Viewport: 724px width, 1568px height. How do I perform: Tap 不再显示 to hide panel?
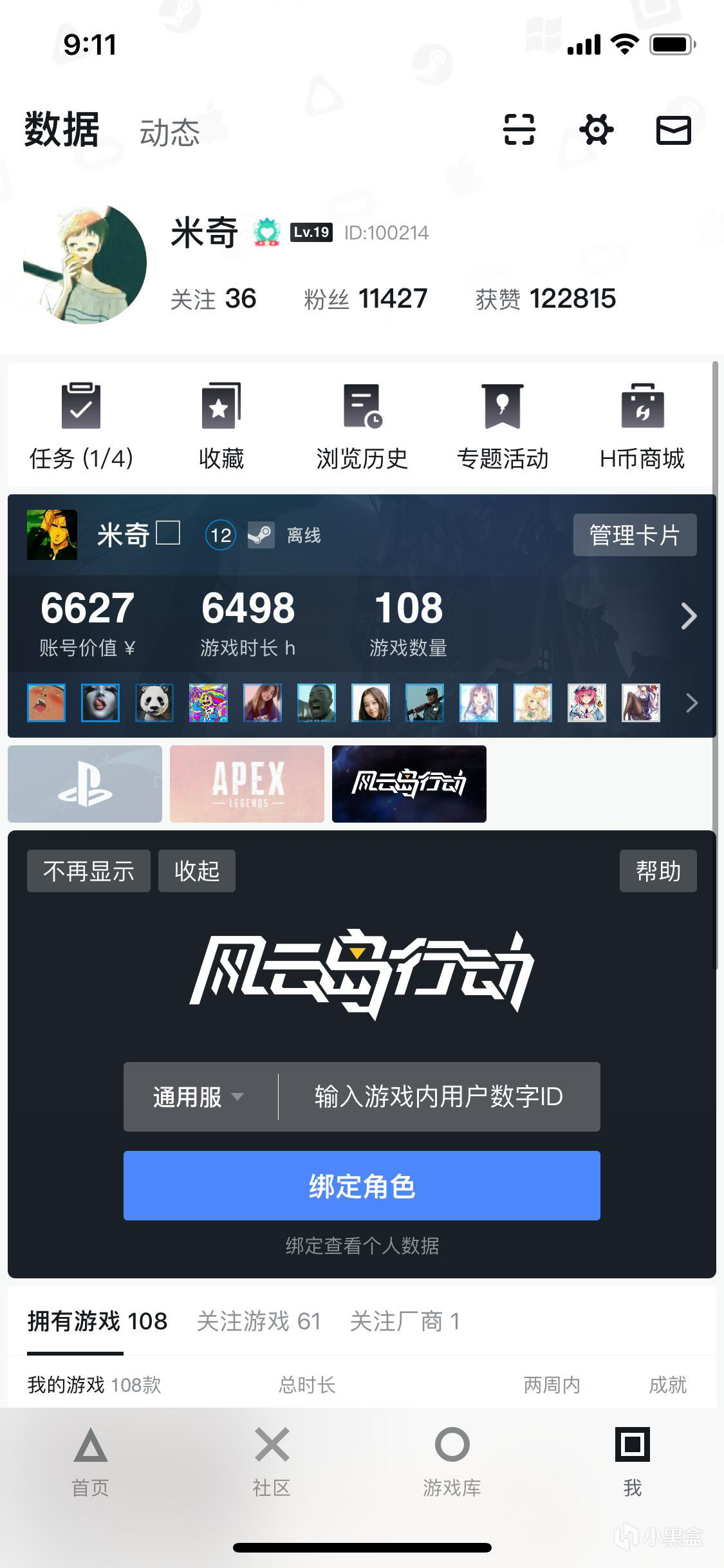89,871
